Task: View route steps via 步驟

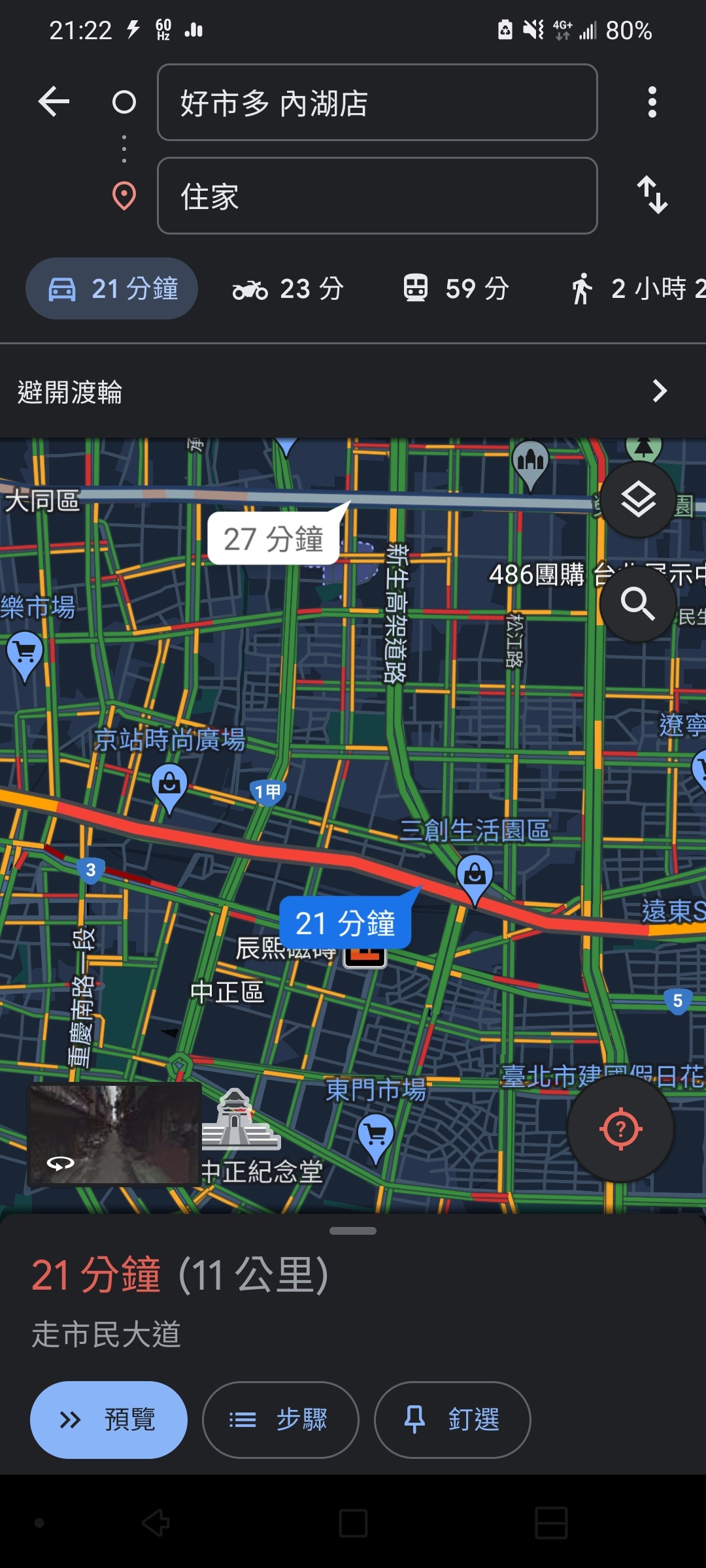Action: pos(280,1420)
